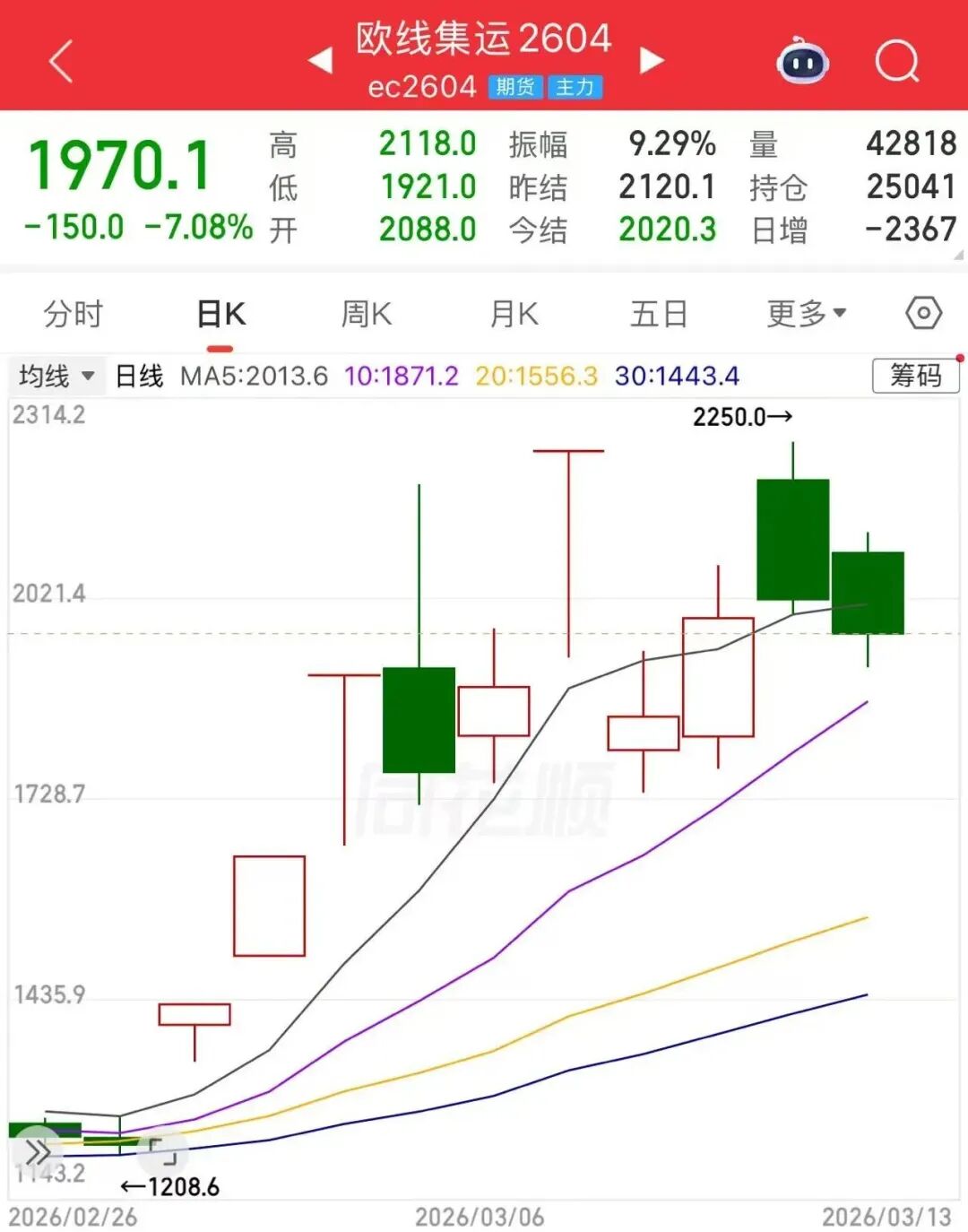Switch to the previous contract with left triangle
This screenshot has height=1232, width=968.
320,60
